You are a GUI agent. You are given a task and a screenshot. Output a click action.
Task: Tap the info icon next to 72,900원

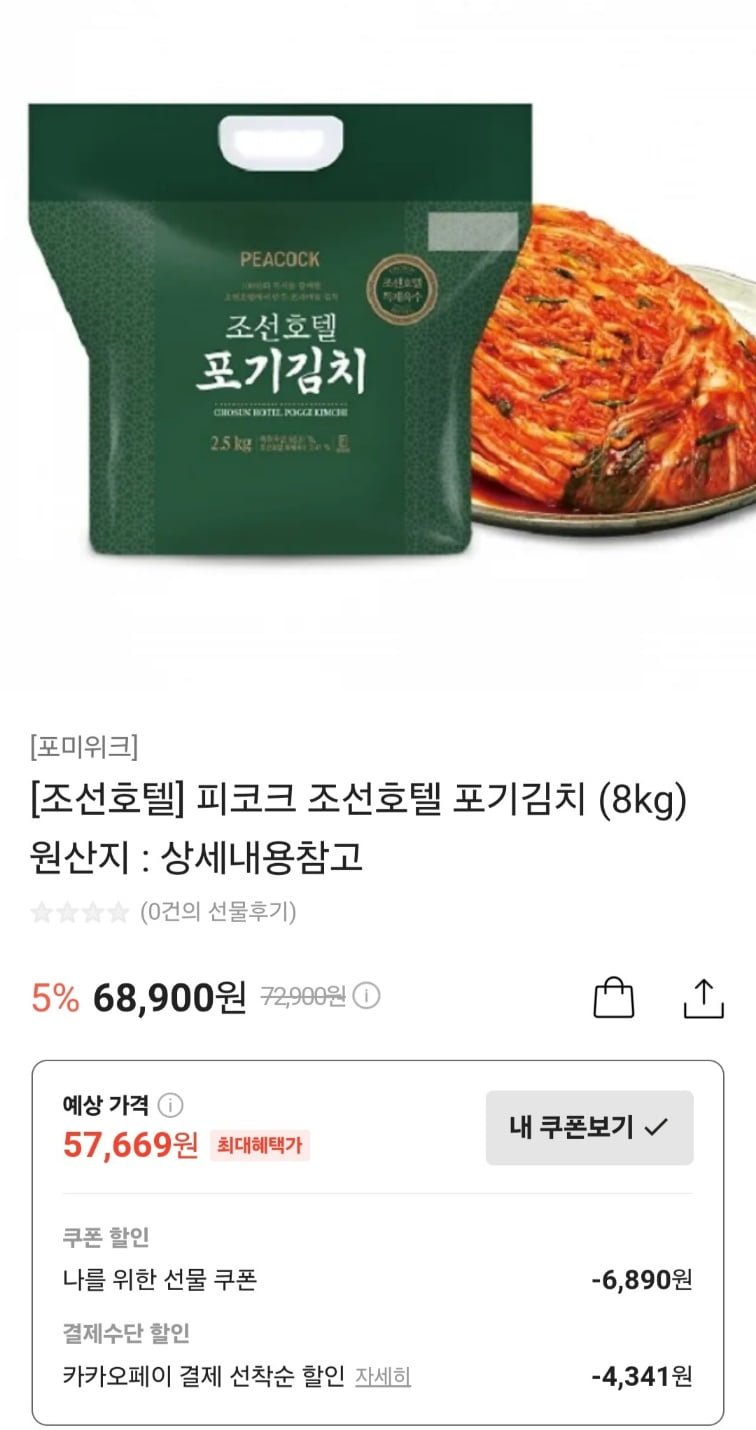[368, 996]
